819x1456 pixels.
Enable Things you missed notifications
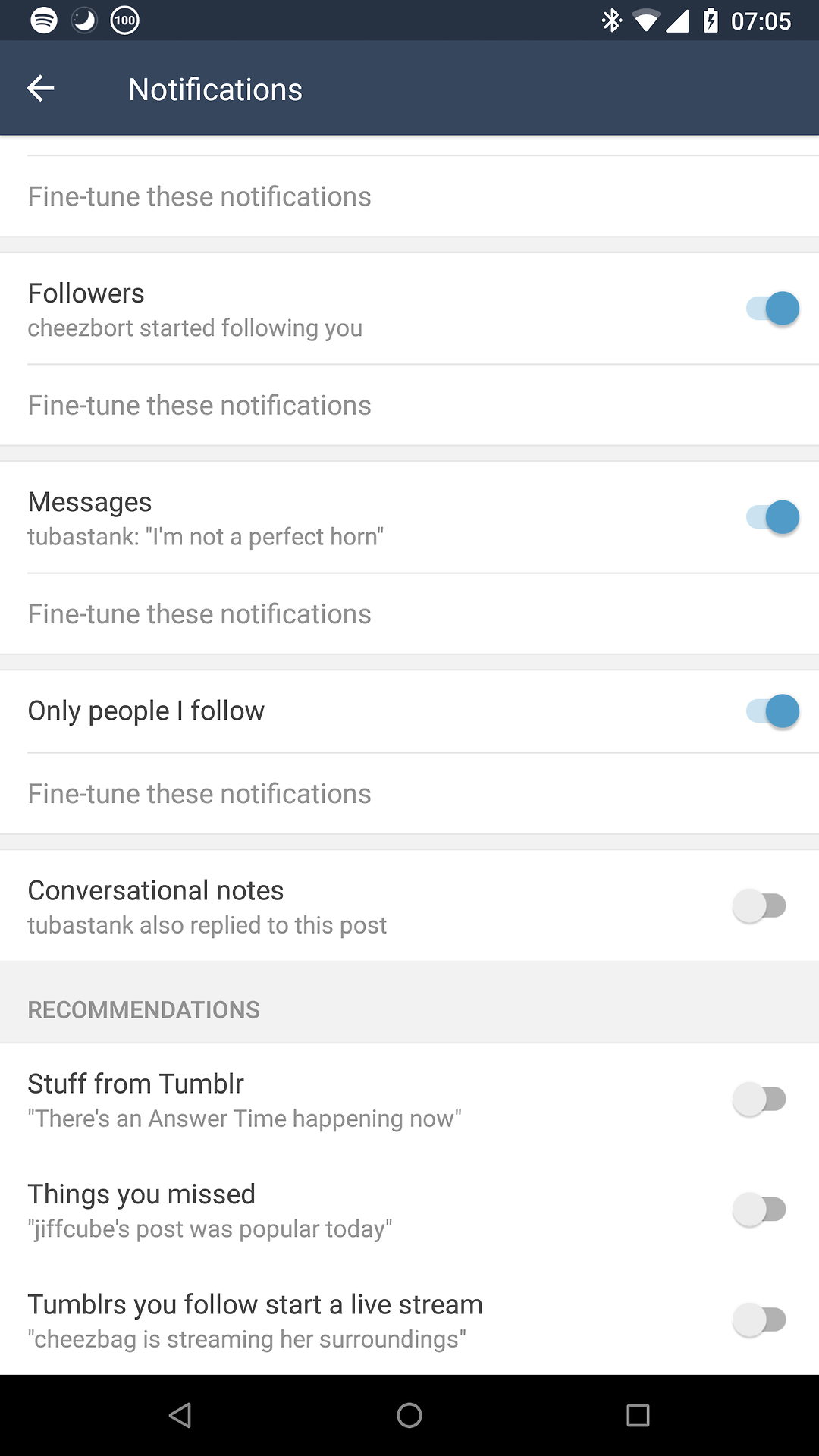point(759,1210)
